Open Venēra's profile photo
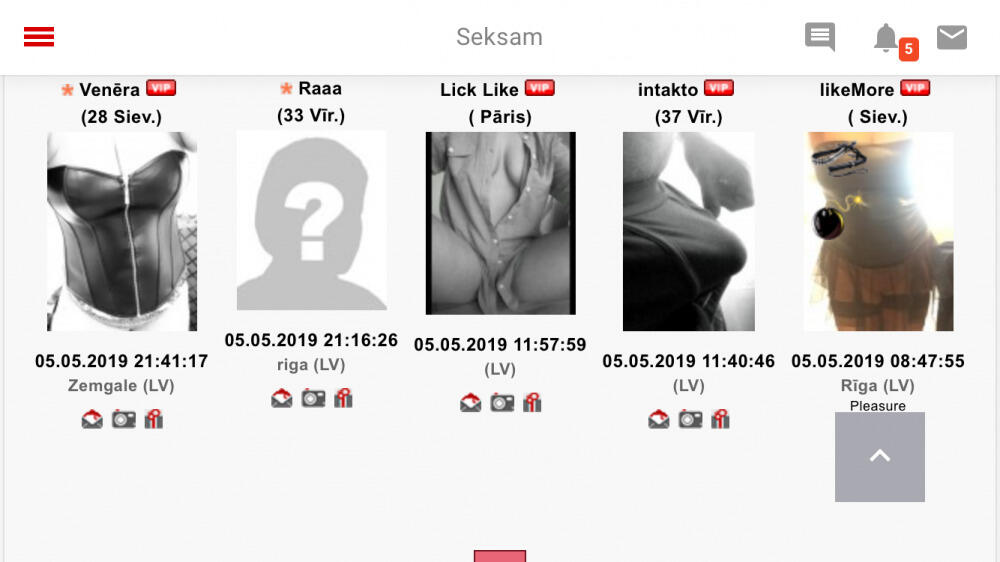The image size is (1000, 562). [122, 231]
